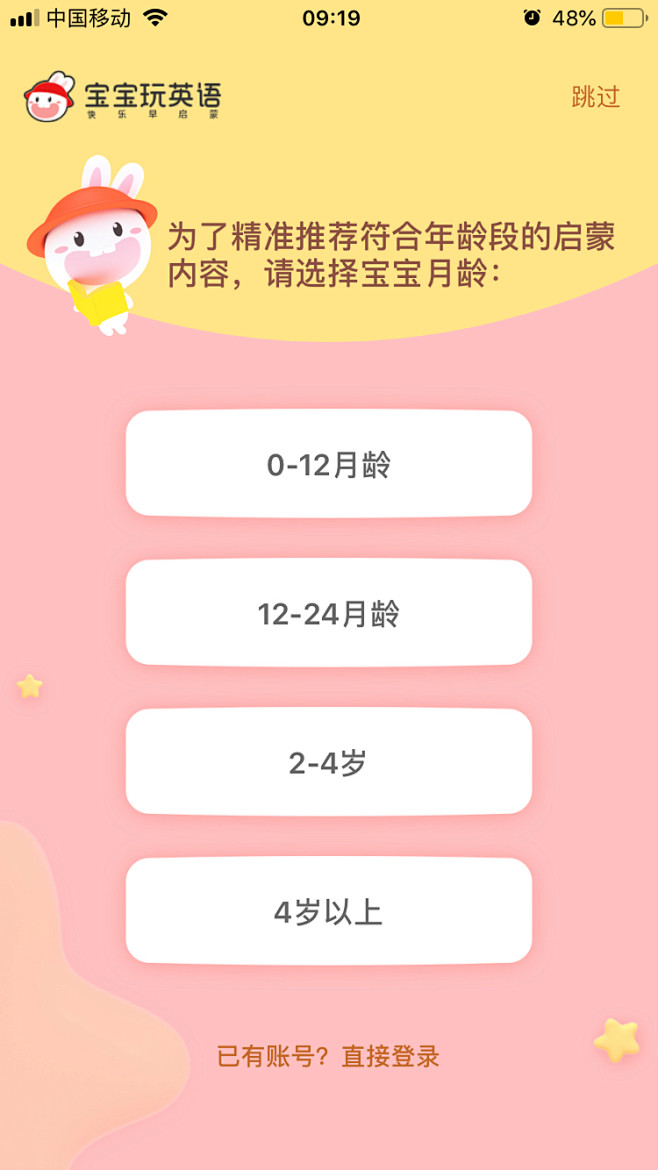Viewport: 658px width, 1170px height.
Task: Pick the 2-4岁 age range
Action: click(328, 762)
